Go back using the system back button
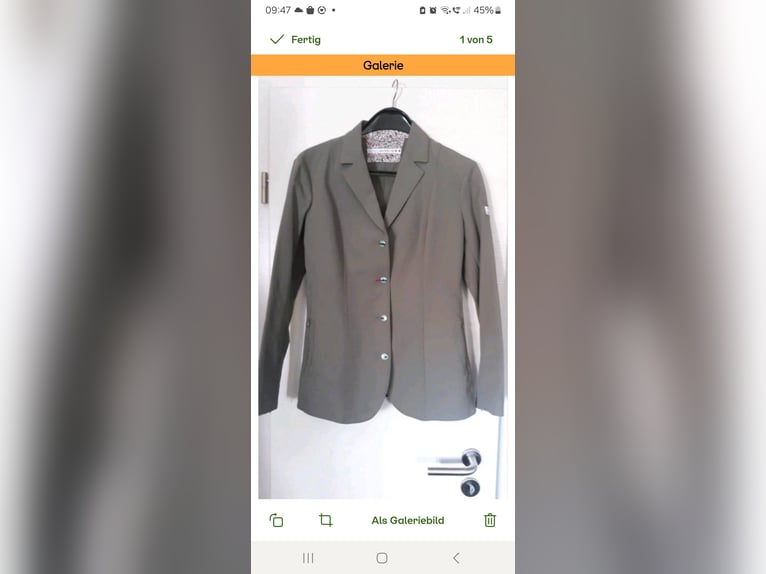Image resolution: width=766 pixels, height=574 pixels. click(x=456, y=558)
